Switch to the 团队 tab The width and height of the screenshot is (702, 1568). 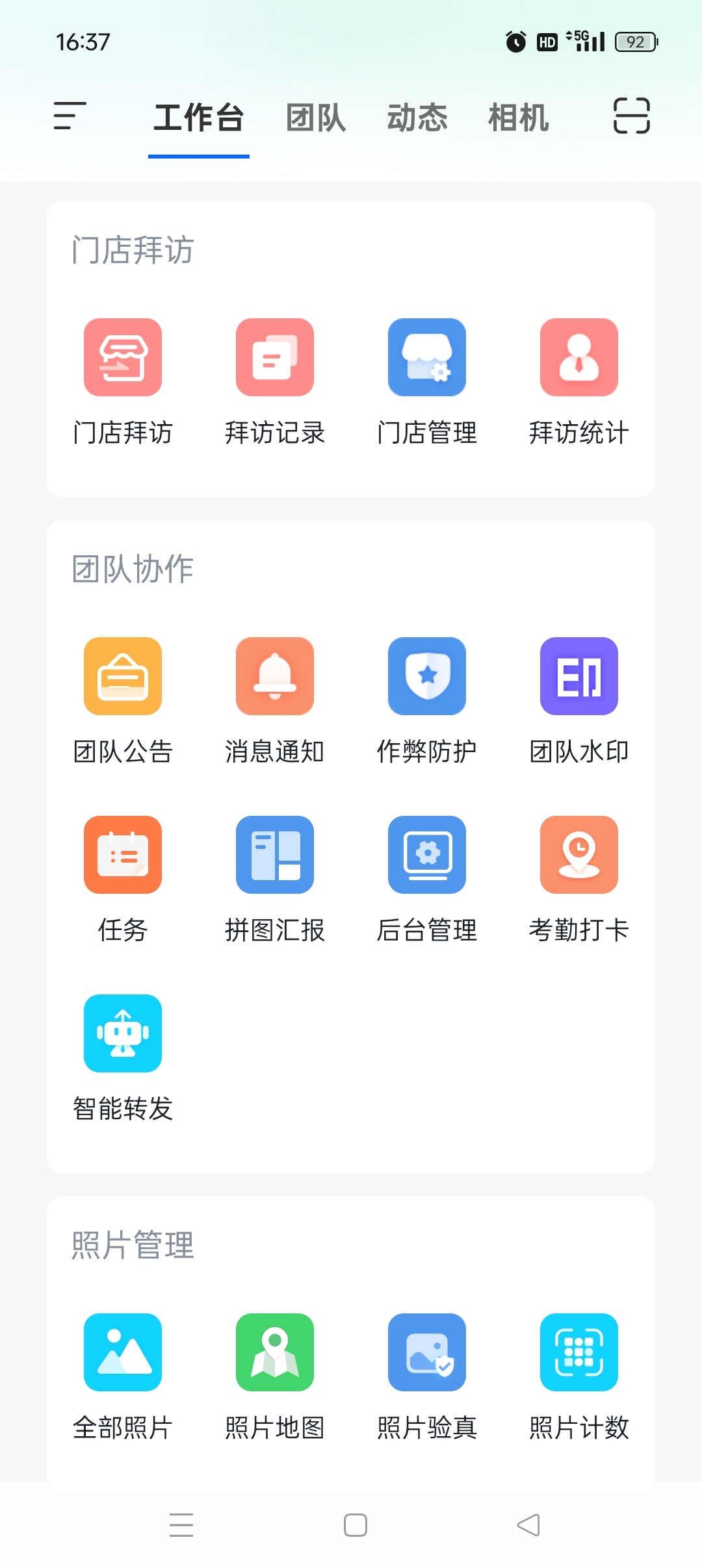(x=316, y=118)
